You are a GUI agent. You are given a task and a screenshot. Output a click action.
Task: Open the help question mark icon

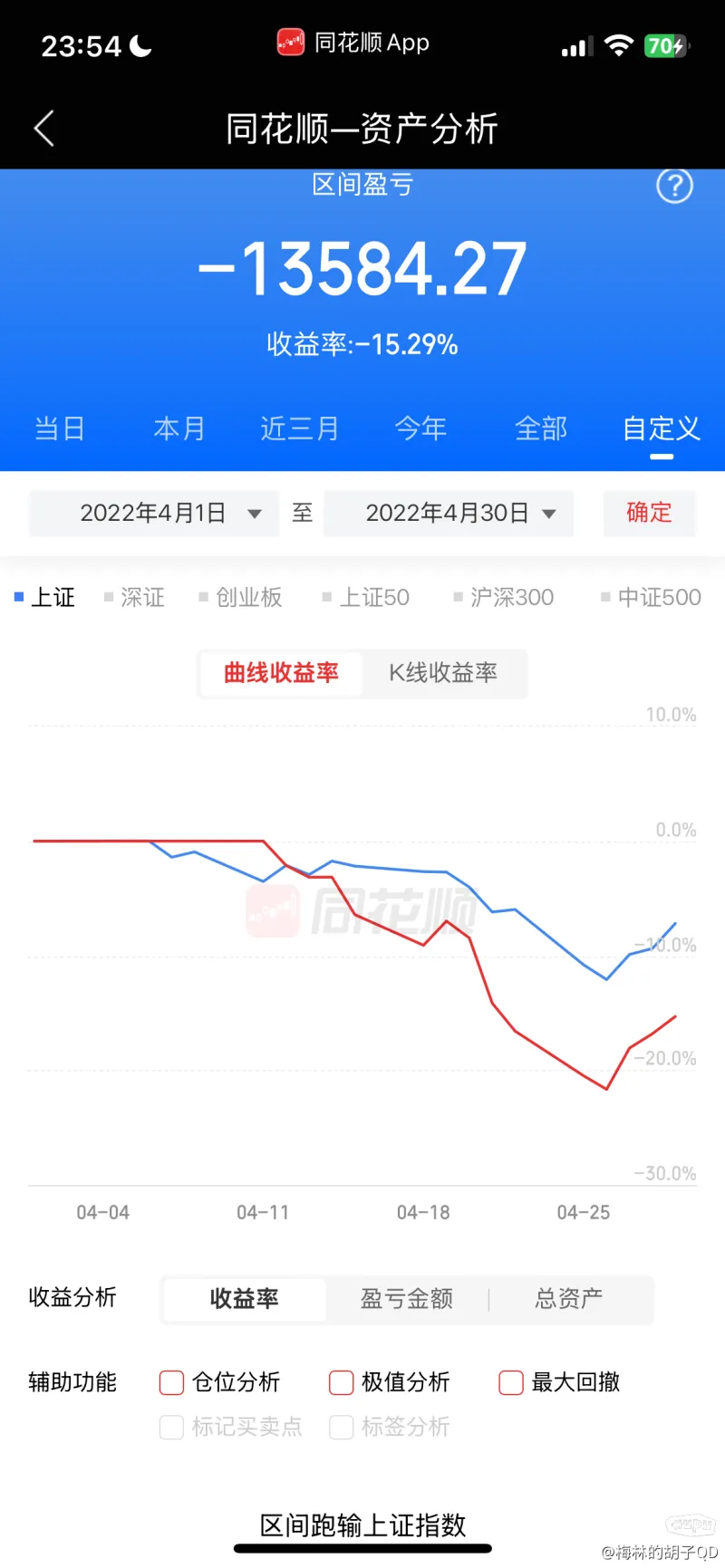click(x=674, y=186)
